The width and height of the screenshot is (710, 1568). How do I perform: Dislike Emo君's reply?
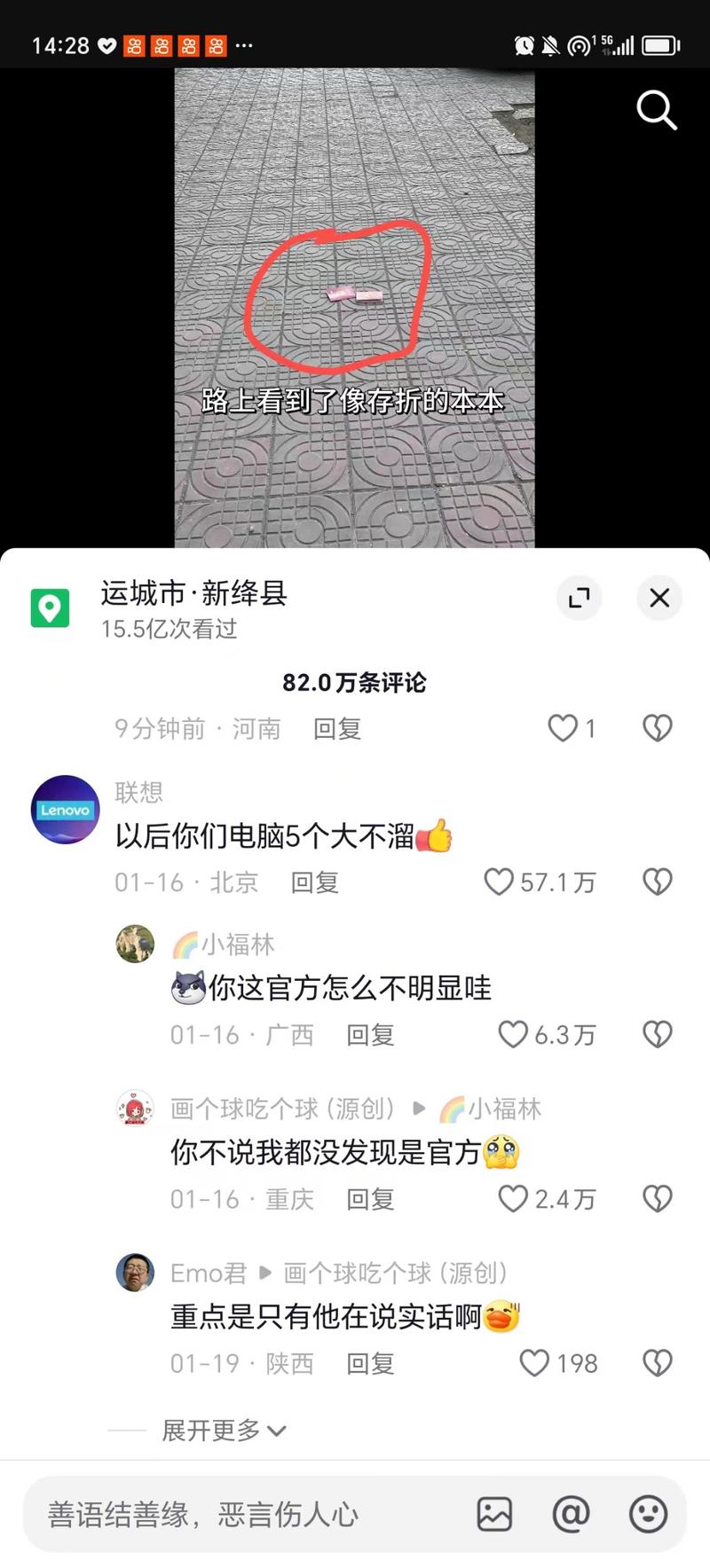[x=657, y=1363]
